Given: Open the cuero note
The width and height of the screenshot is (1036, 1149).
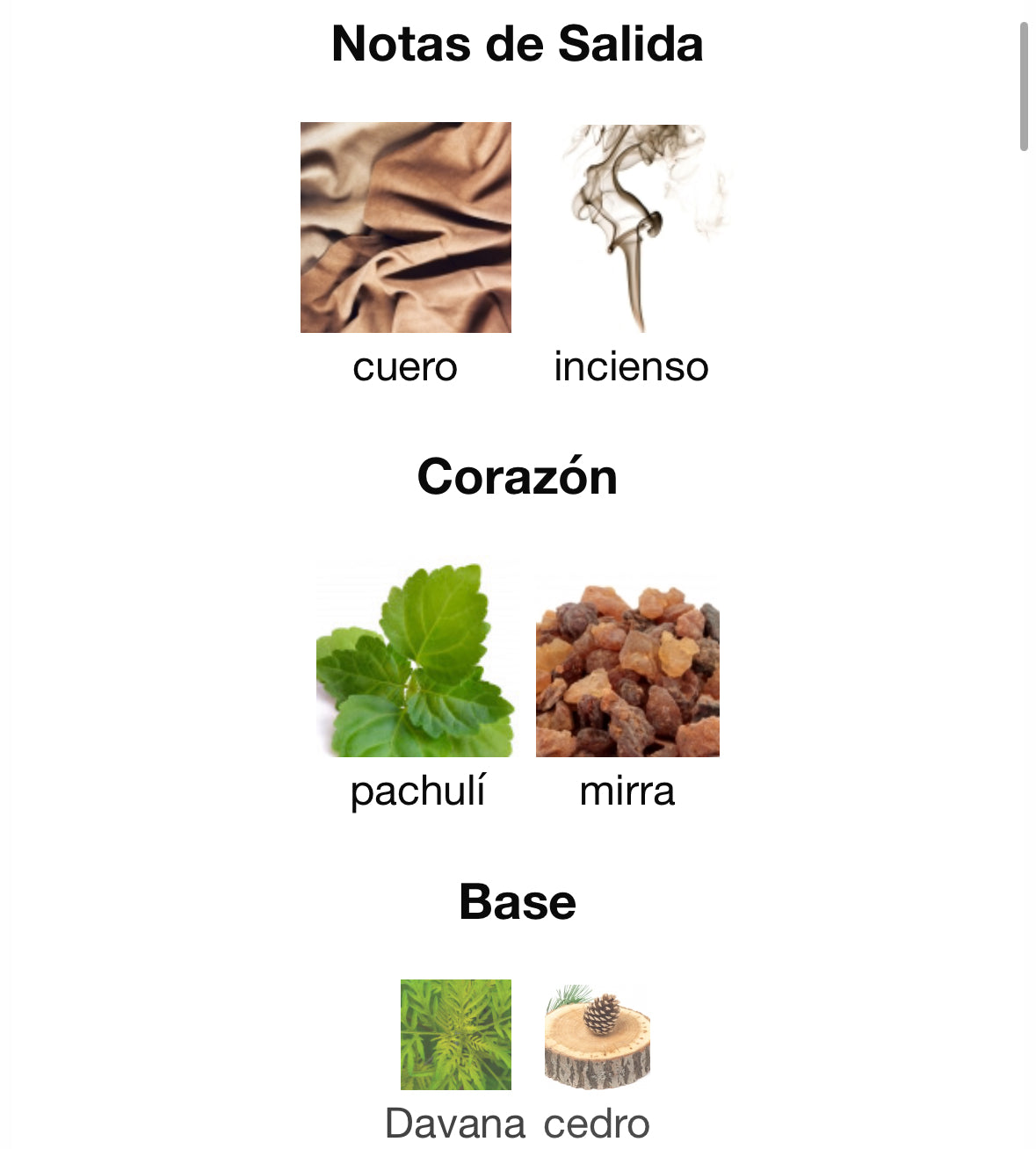Looking at the screenshot, I should 405,228.
